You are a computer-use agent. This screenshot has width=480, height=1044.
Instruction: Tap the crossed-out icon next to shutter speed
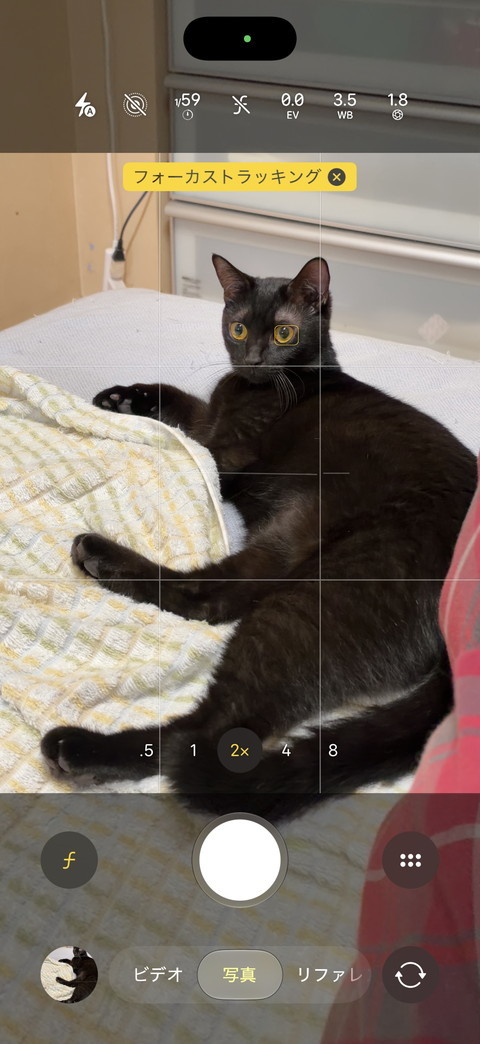pos(241,105)
